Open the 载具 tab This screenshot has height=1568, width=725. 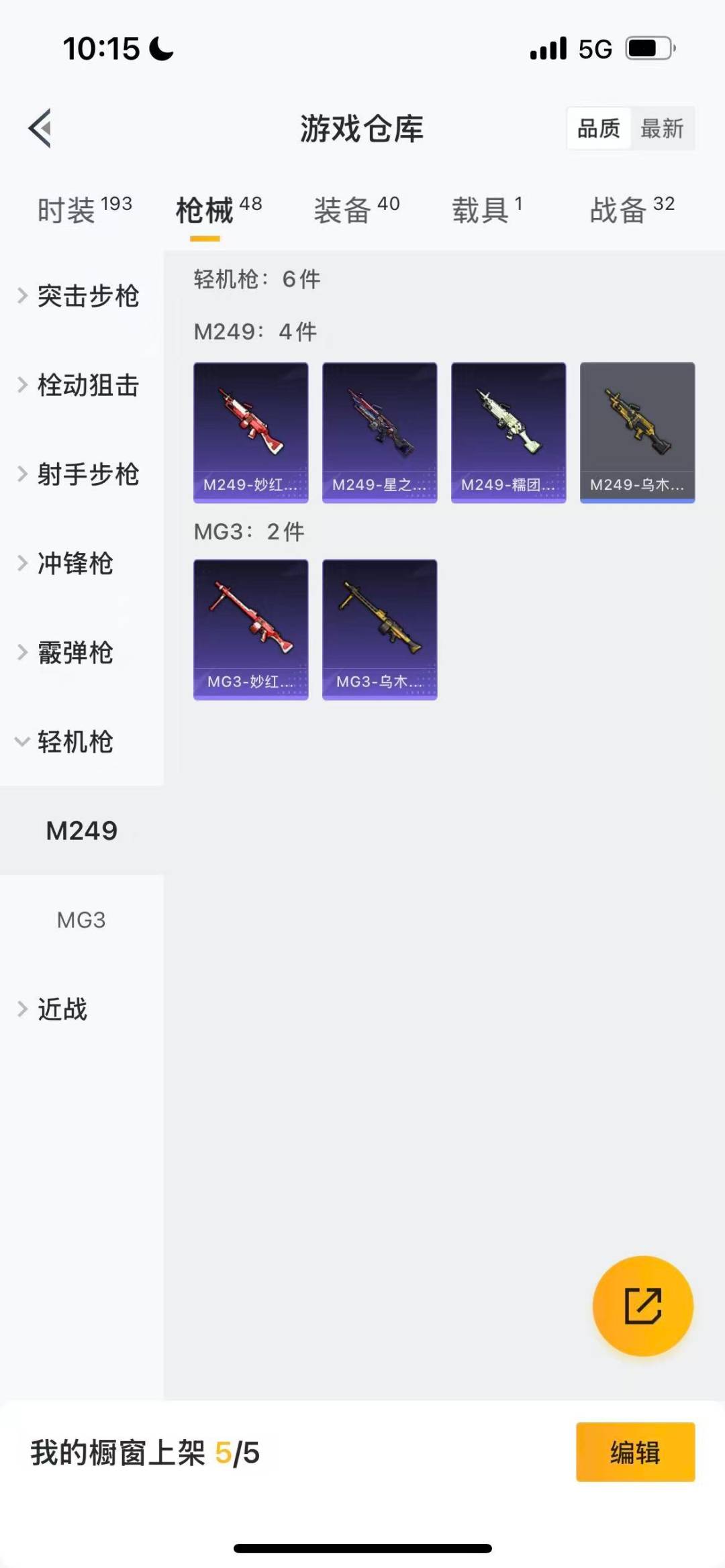pos(487,210)
